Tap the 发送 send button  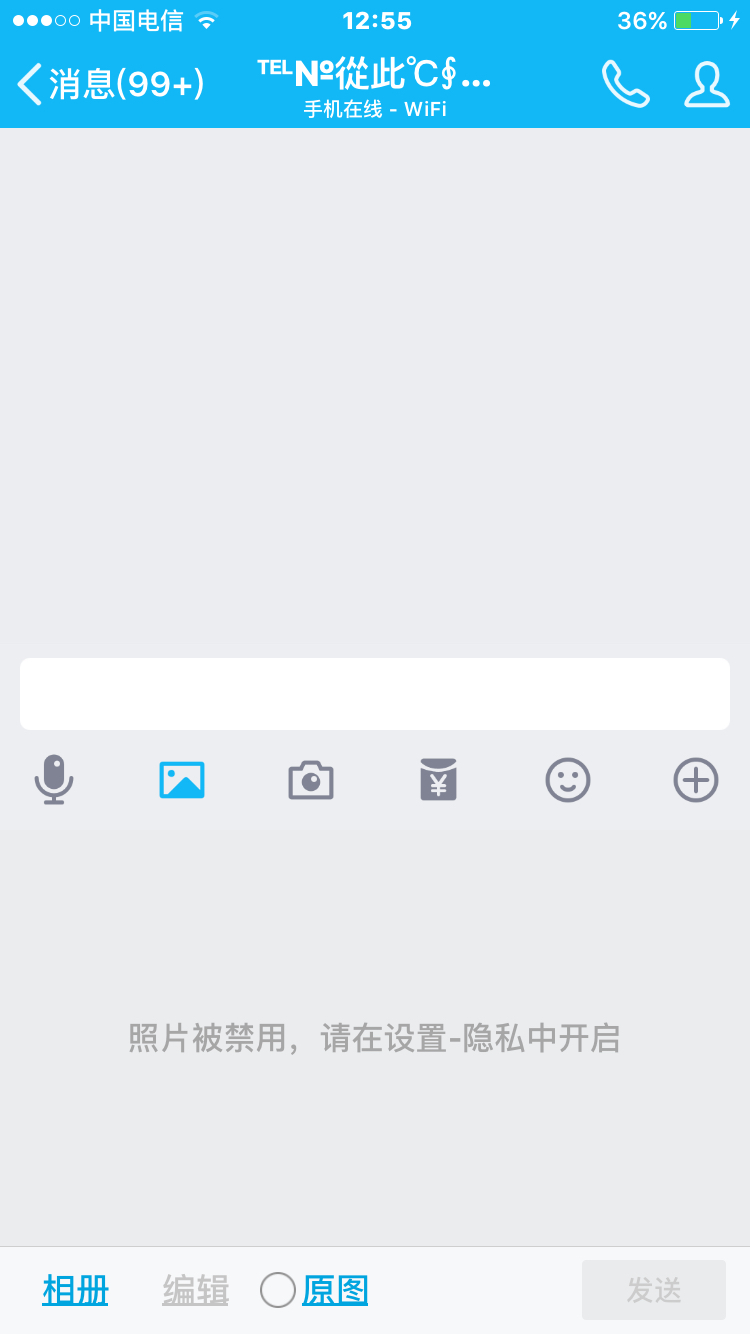654,1290
